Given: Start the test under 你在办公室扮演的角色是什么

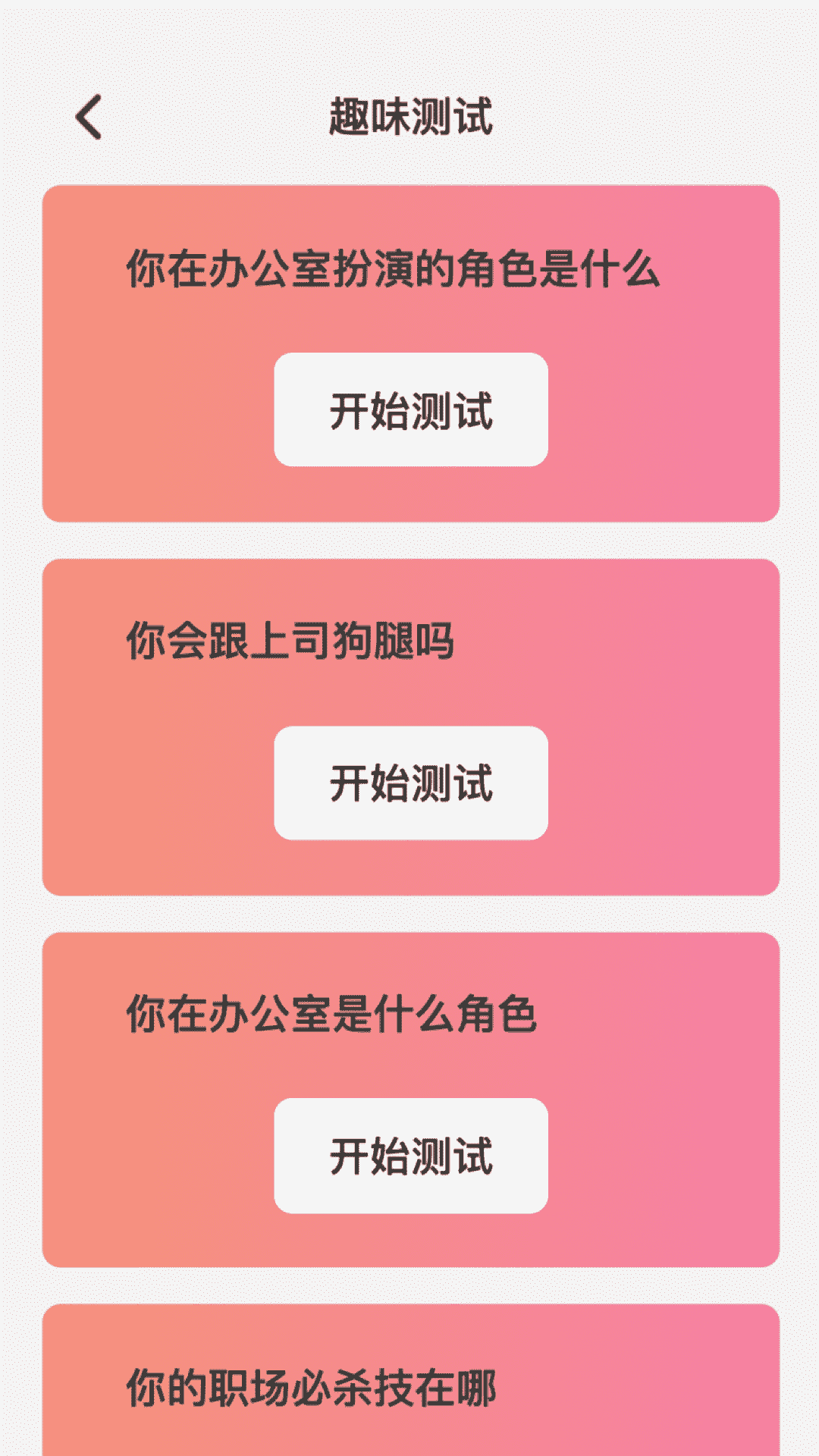Looking at the screenshot, I should (410, 409).
